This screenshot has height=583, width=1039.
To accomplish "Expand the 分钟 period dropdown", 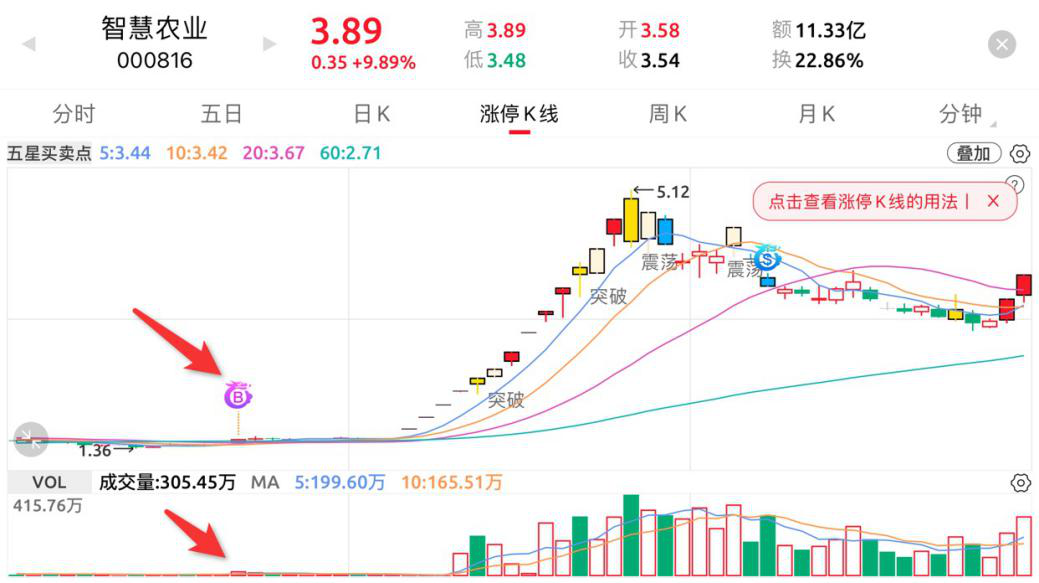I will click(962, 114).
